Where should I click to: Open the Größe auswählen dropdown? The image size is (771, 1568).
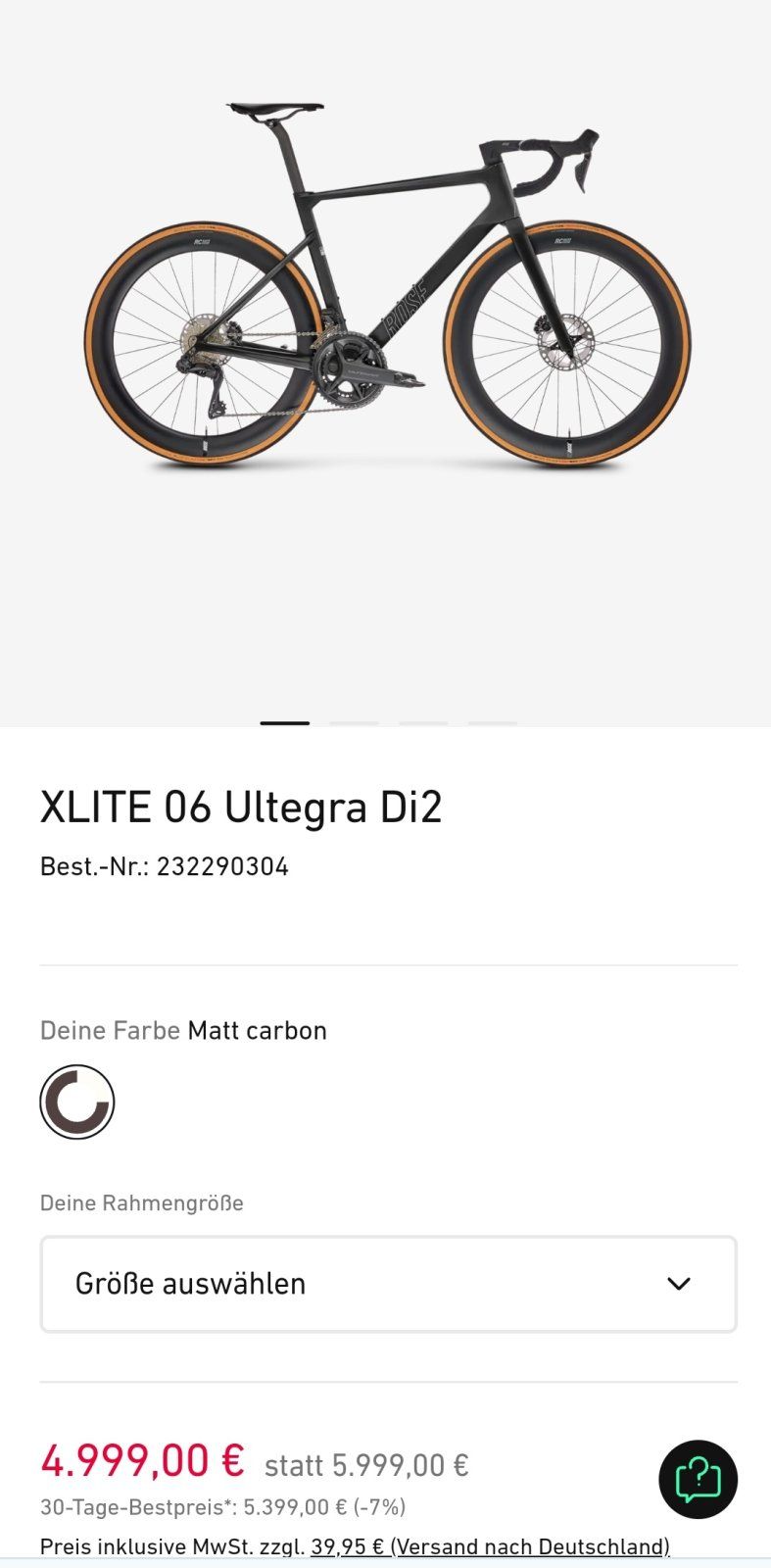(388, 1284)
